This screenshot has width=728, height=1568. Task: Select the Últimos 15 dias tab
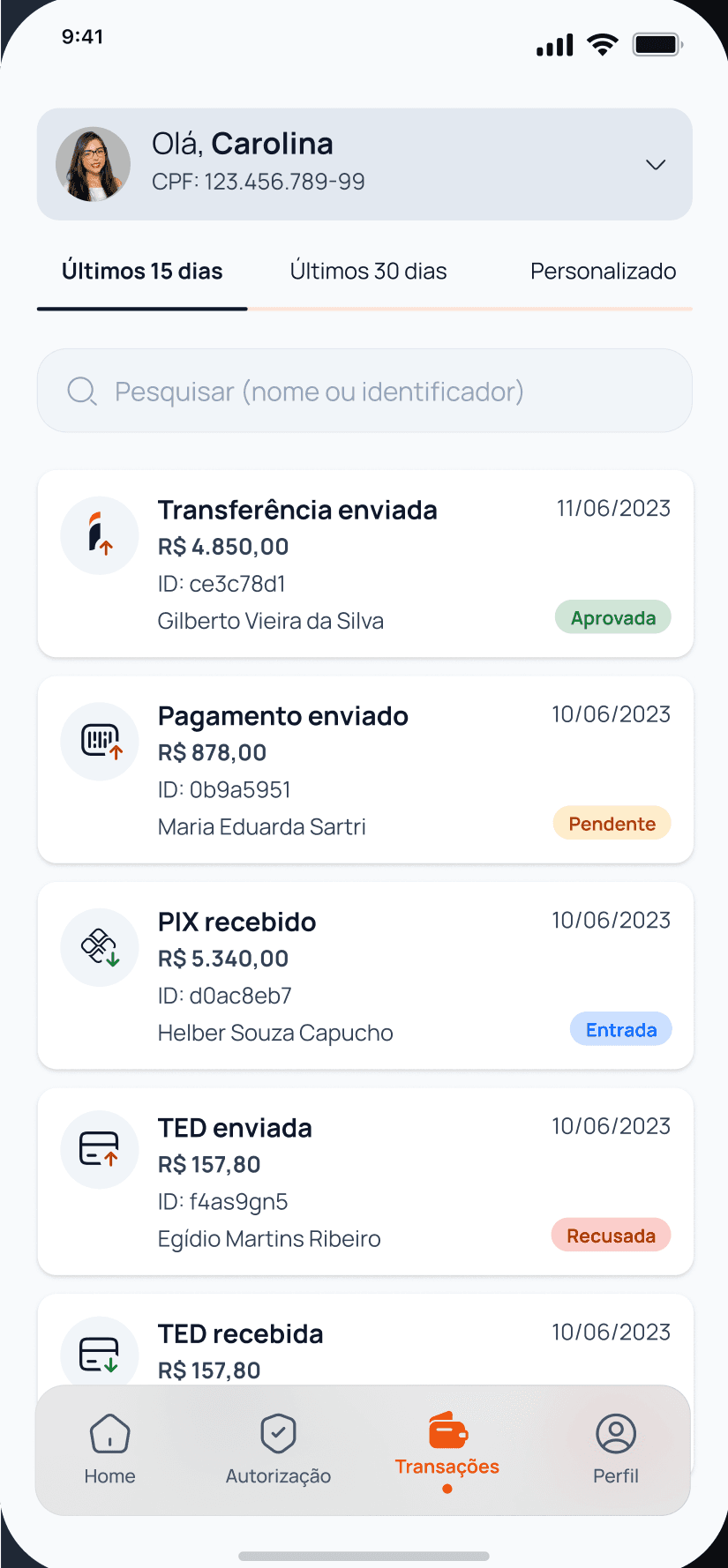[x=142, y=272]
